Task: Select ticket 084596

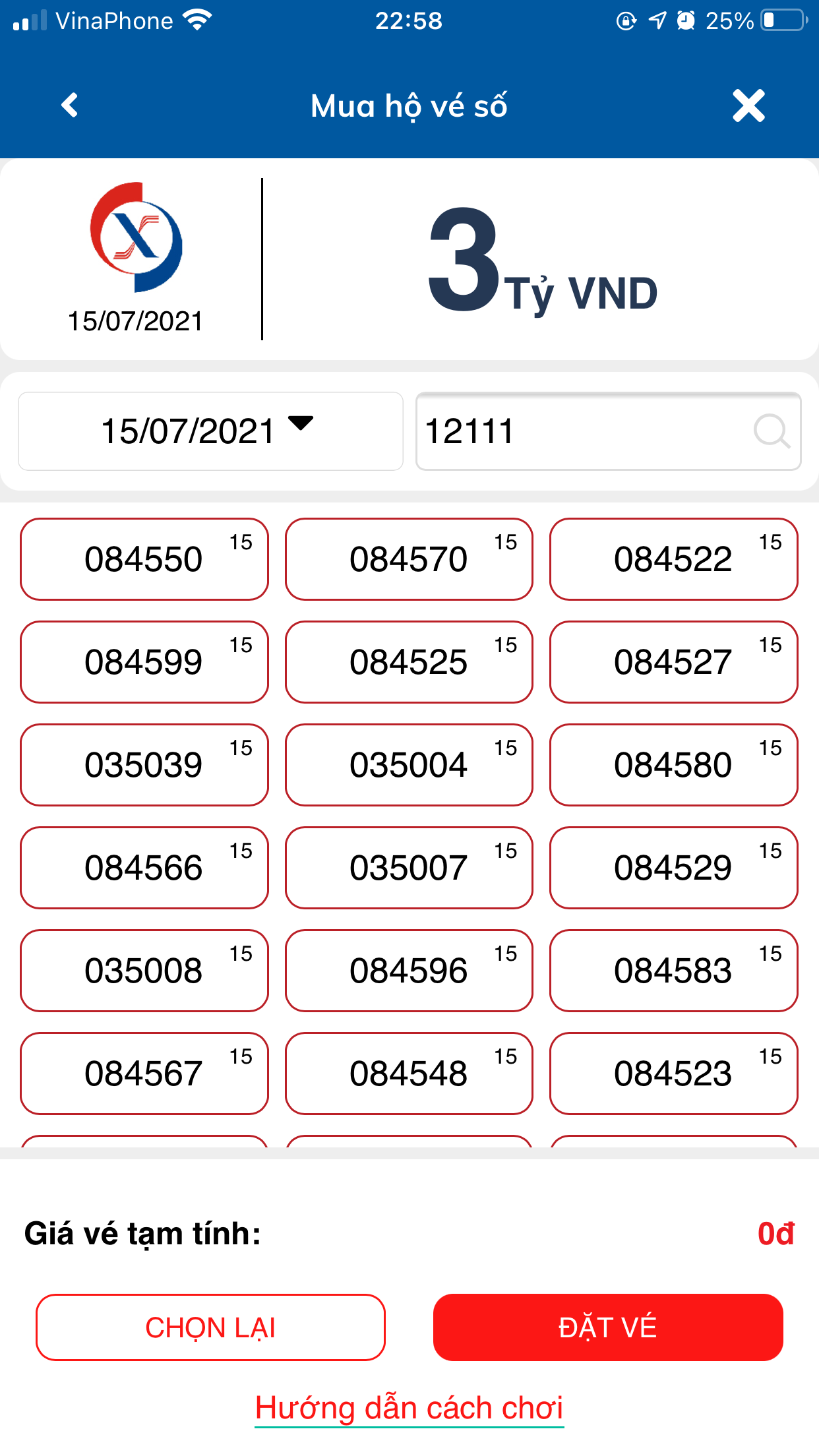Action: (409, 971)
